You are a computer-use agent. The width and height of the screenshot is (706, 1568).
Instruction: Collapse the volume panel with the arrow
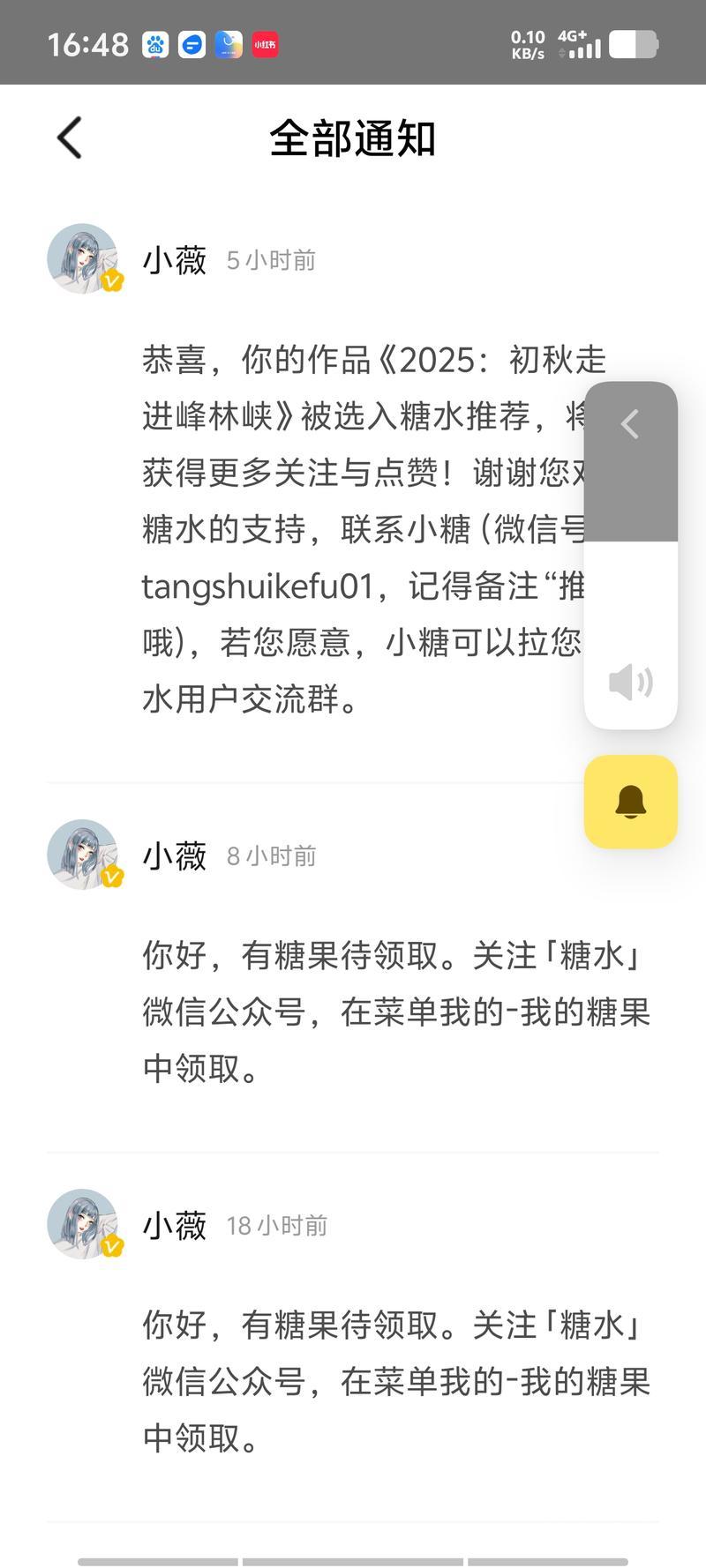[x=630, y=424]
